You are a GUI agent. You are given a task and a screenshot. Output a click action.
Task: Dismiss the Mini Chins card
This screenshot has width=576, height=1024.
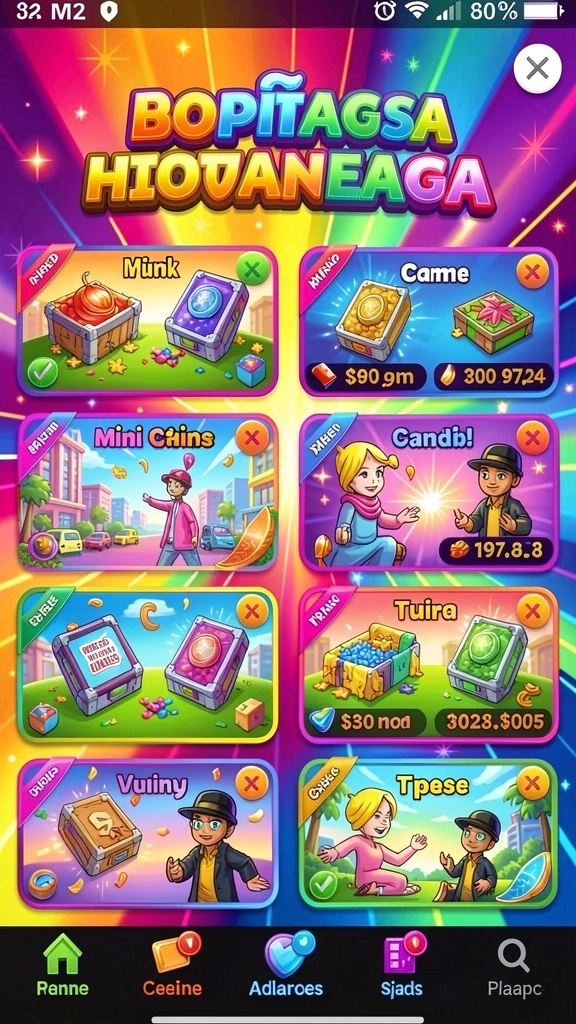click(252, 438)
